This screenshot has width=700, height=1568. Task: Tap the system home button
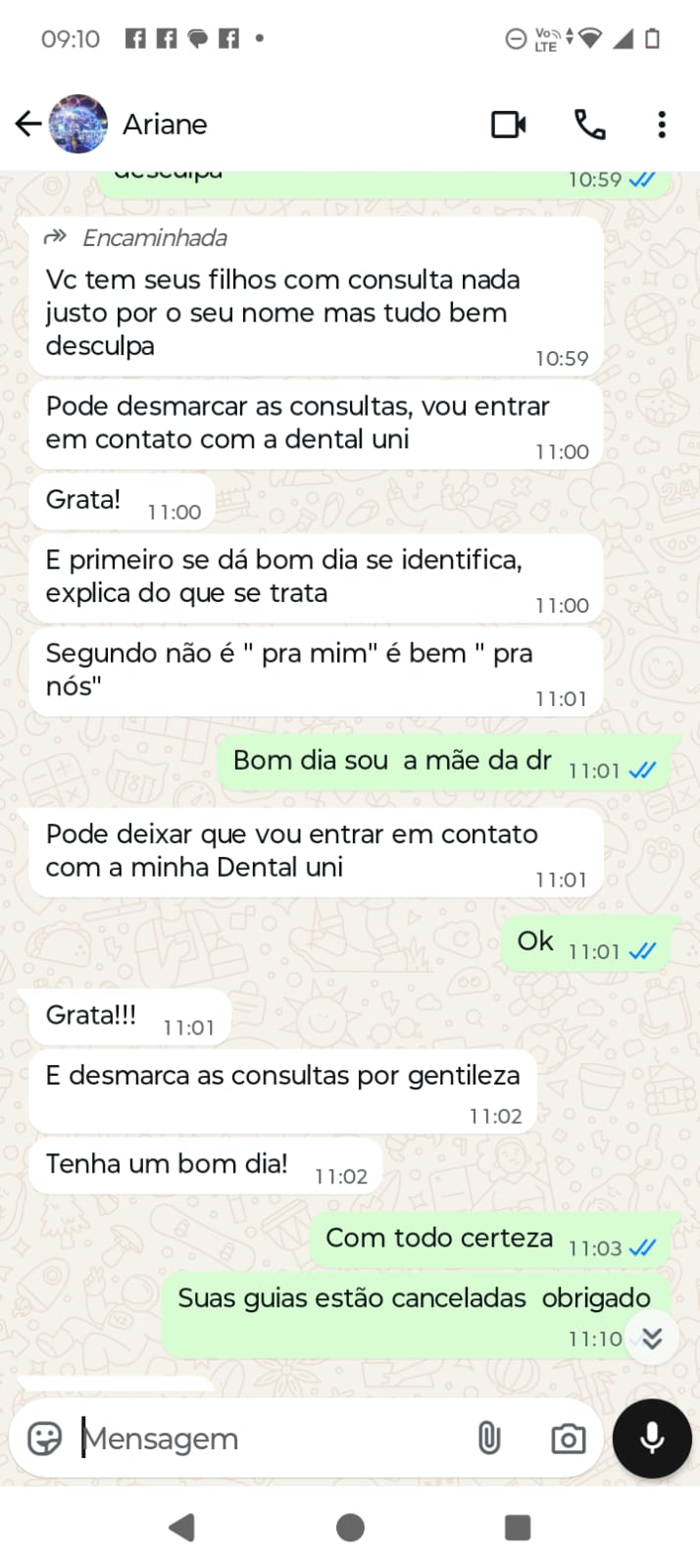pyautogui.click(x=350, y=1527)
